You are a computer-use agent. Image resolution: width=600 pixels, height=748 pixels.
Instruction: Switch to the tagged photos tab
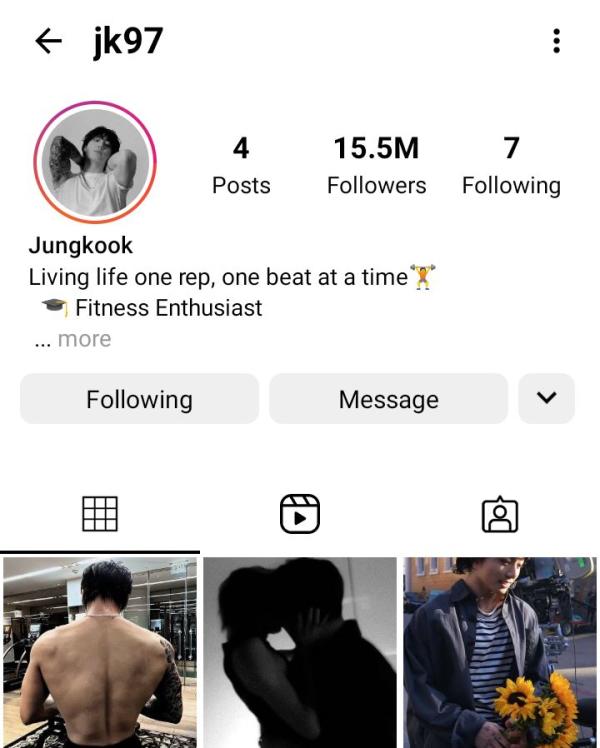coord(499,514)
